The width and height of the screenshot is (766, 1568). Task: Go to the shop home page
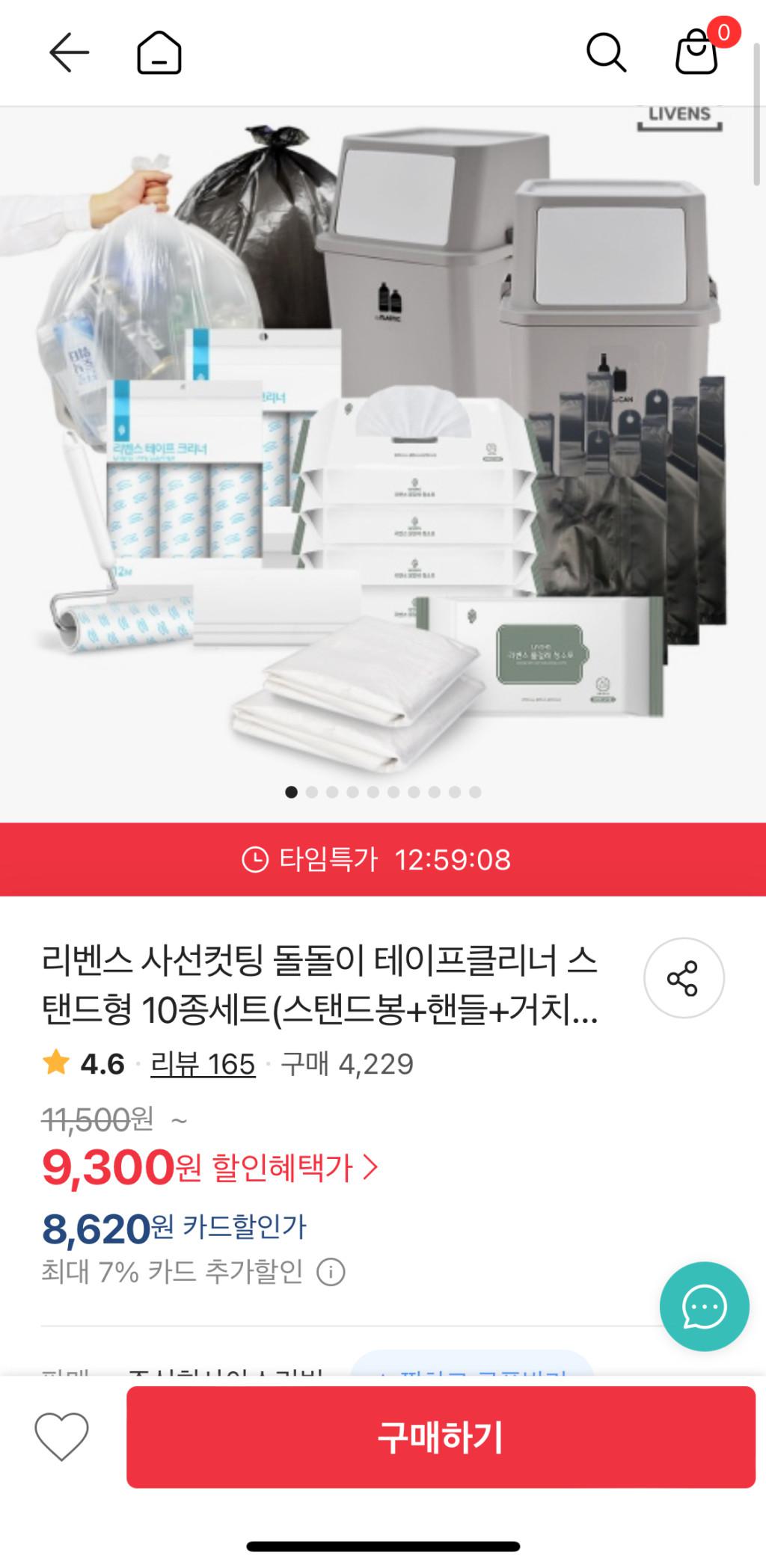coord(159,52)
